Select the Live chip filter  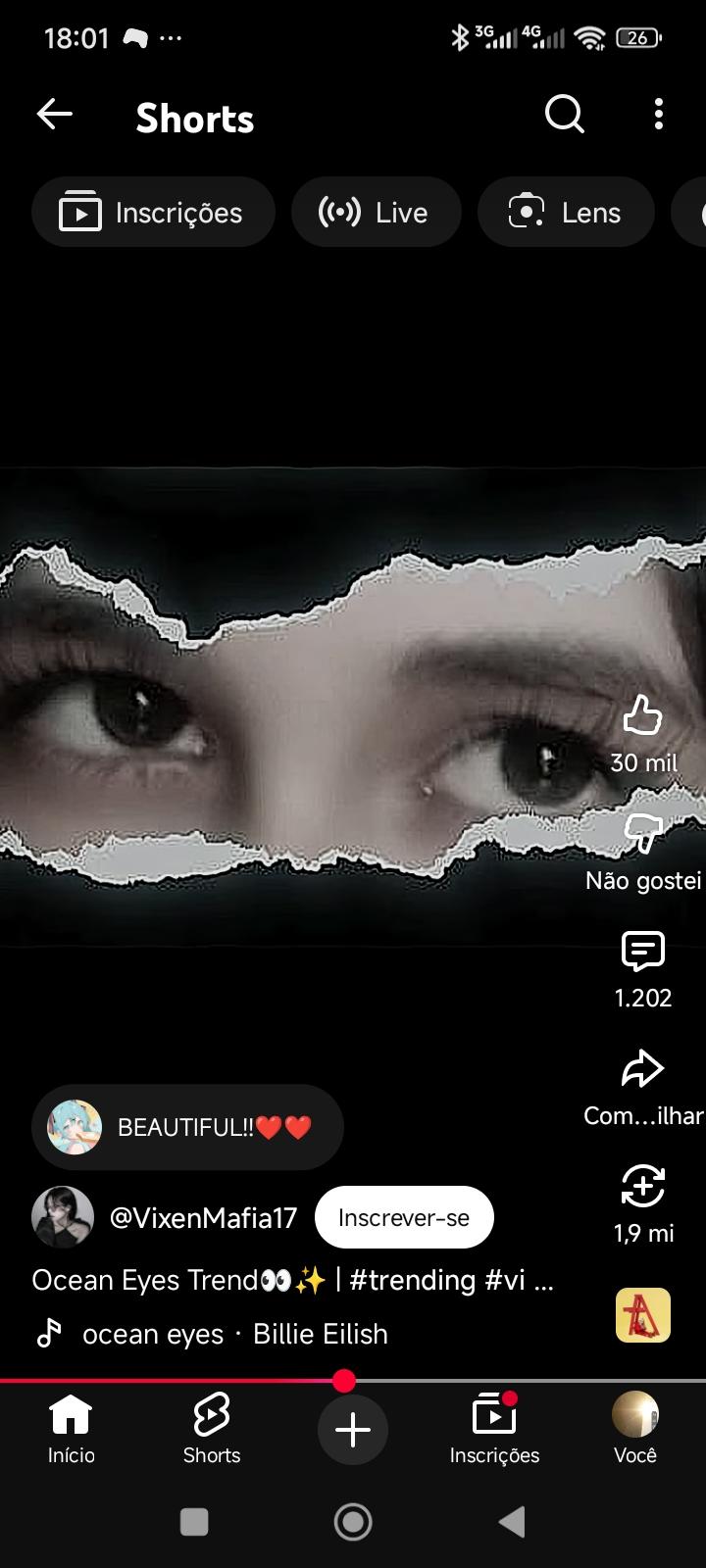point(376,212)
